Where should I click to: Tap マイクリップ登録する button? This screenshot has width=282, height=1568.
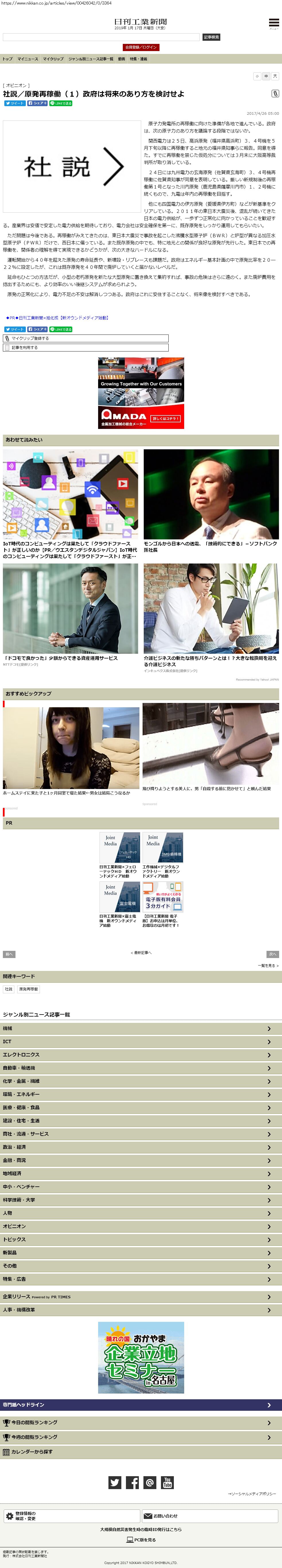[86, 339]
